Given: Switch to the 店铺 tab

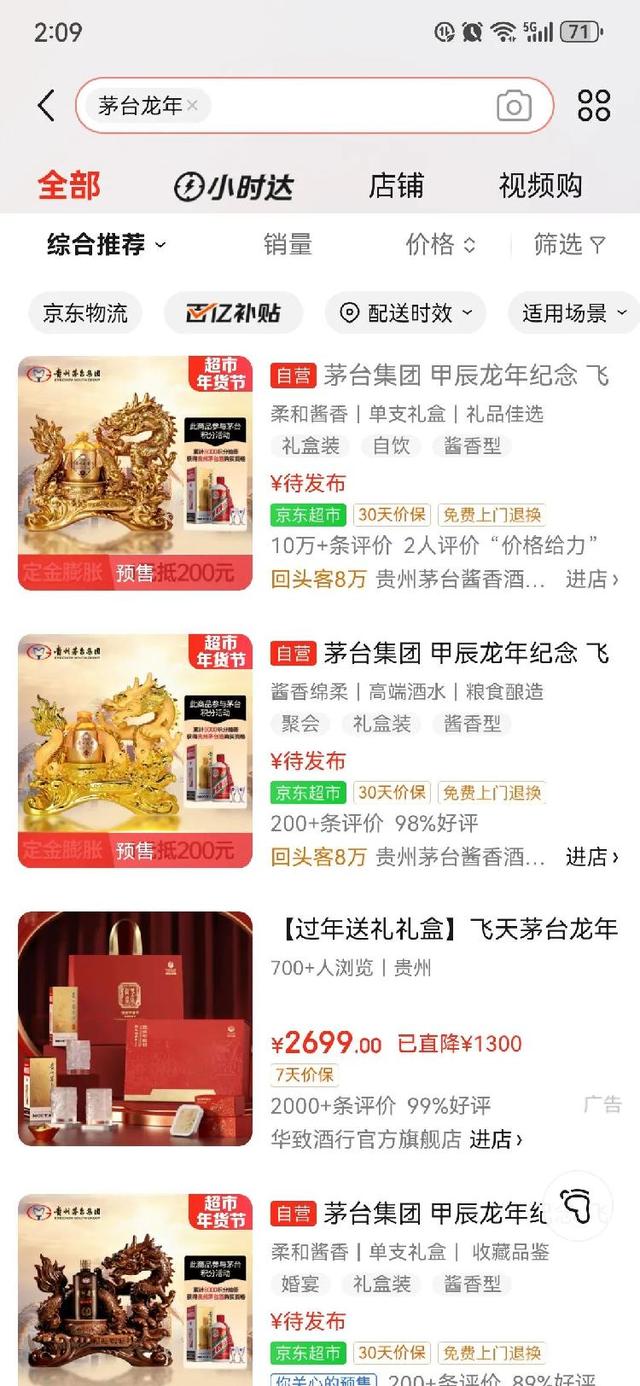Looking at the screenshot, I should (396, 186).
